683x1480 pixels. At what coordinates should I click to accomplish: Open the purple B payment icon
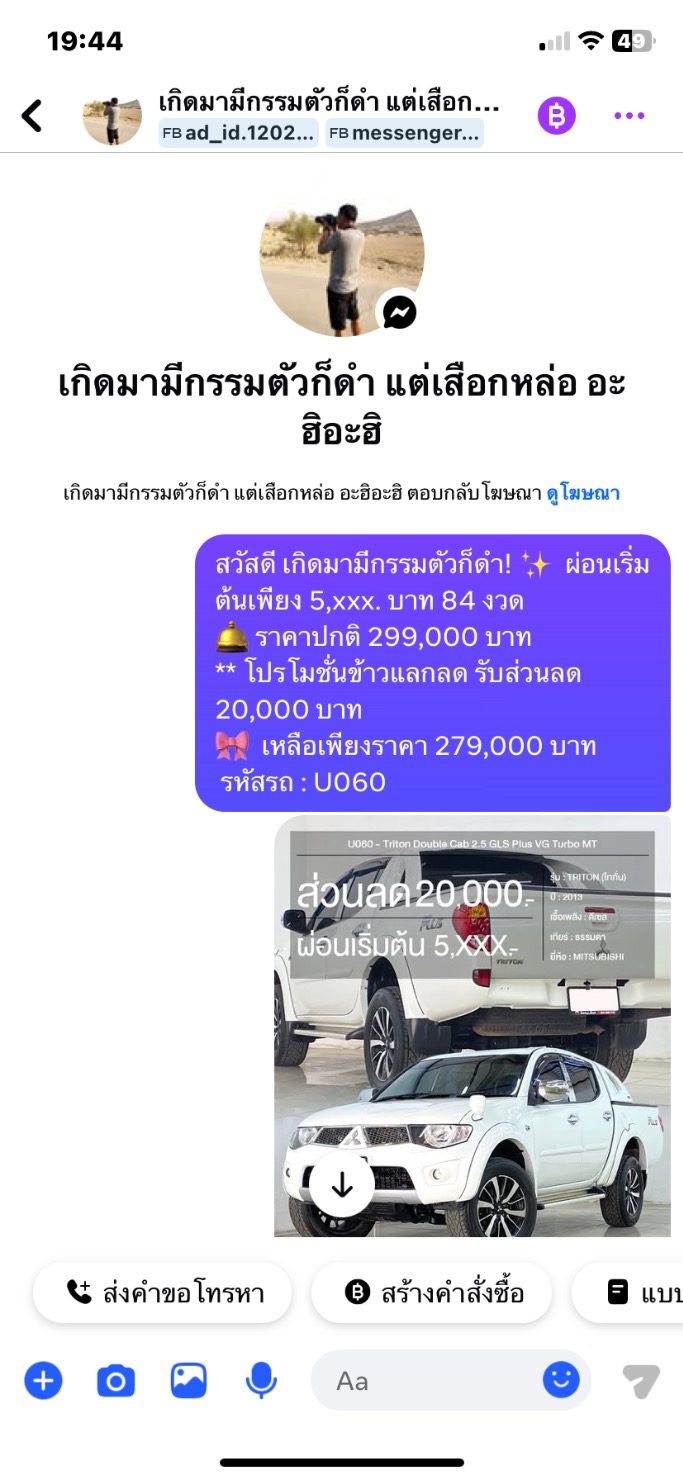click(557, 116)
